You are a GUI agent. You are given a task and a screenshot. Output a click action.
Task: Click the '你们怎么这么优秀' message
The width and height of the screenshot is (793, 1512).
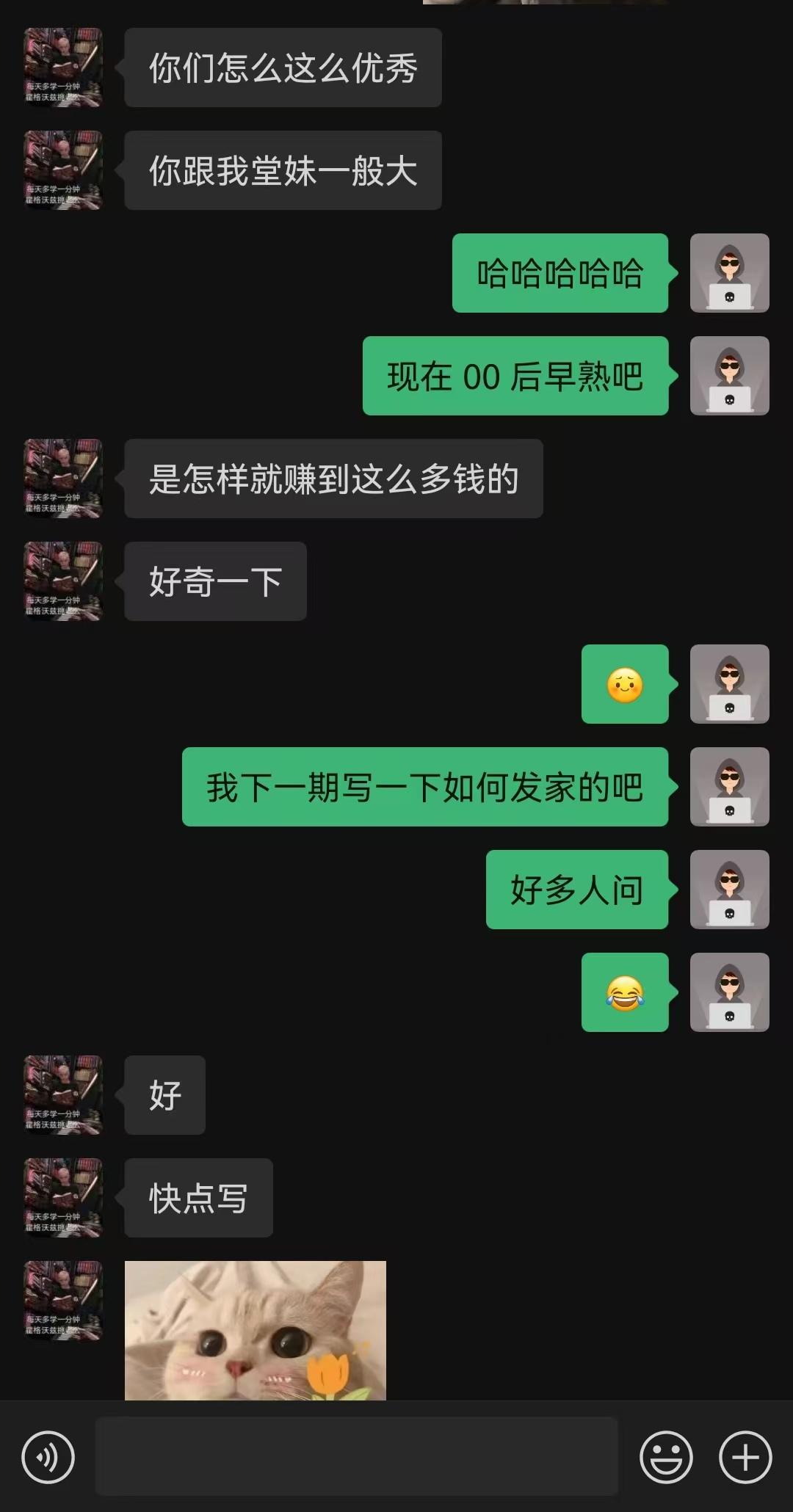(283, 66)
